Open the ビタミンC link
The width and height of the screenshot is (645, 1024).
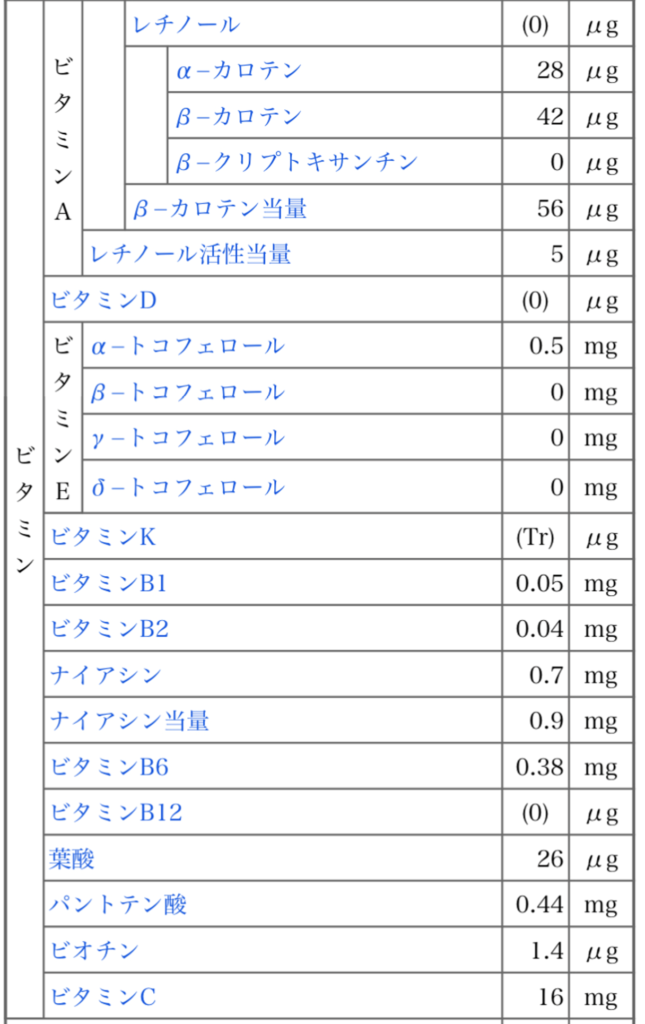[x=103, y=996]
